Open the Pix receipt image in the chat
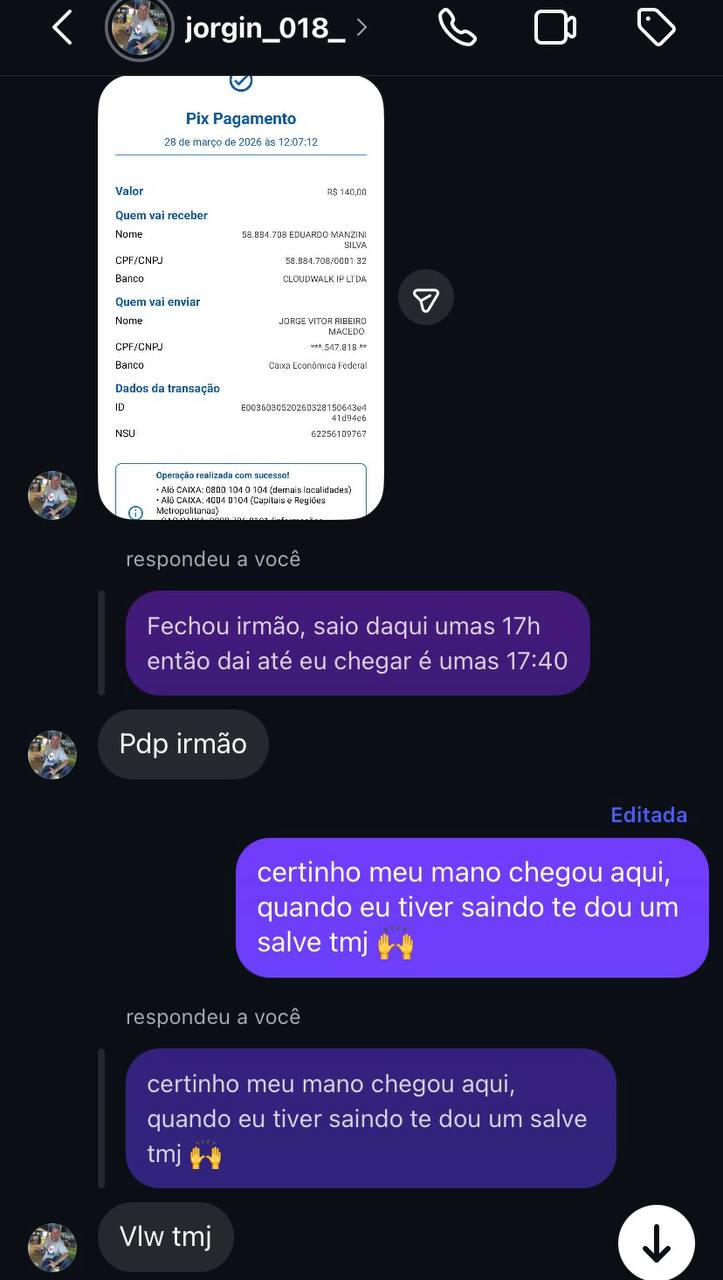723x1280 pixels. click(240, 300)
